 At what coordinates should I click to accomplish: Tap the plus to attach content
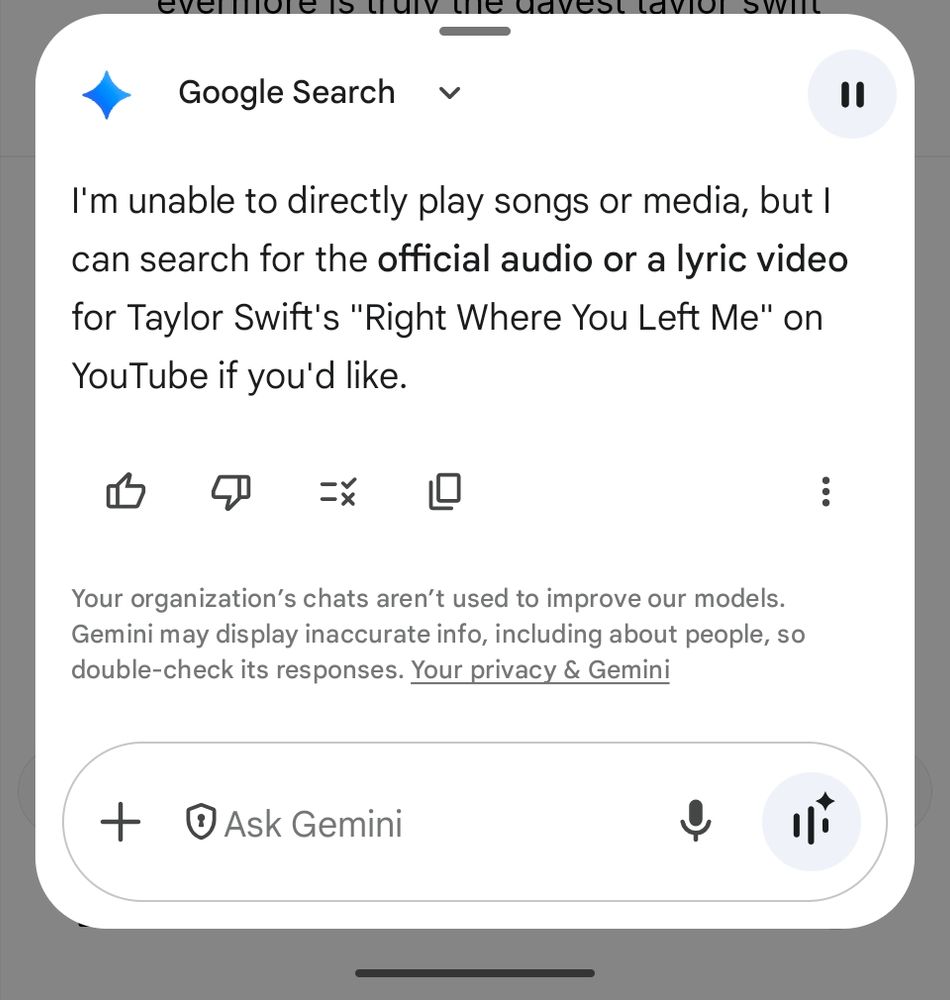pos(120,822)
